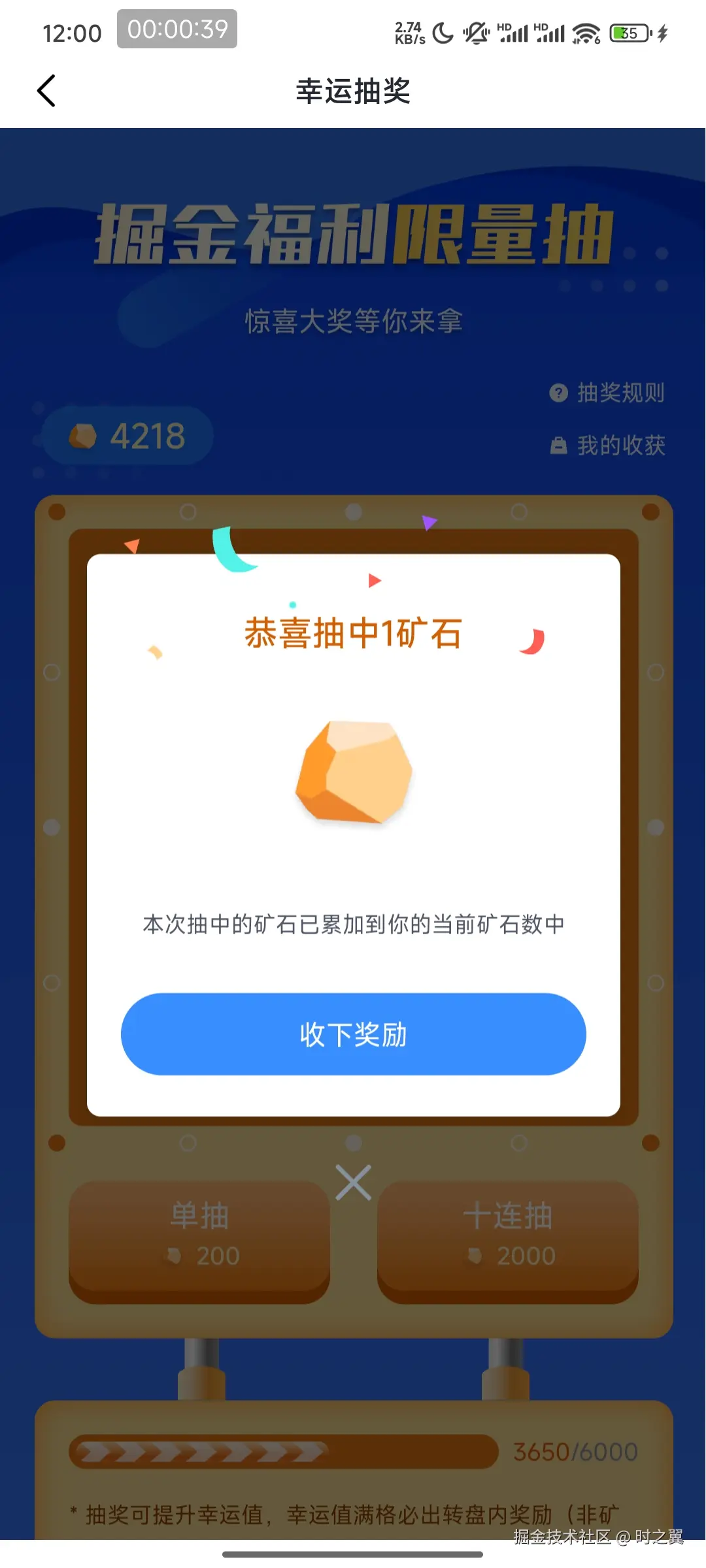Screen dimensions: 706x1568
Task: Open 抽奖规则 to view lottery rules
Action: click(620, 393)
